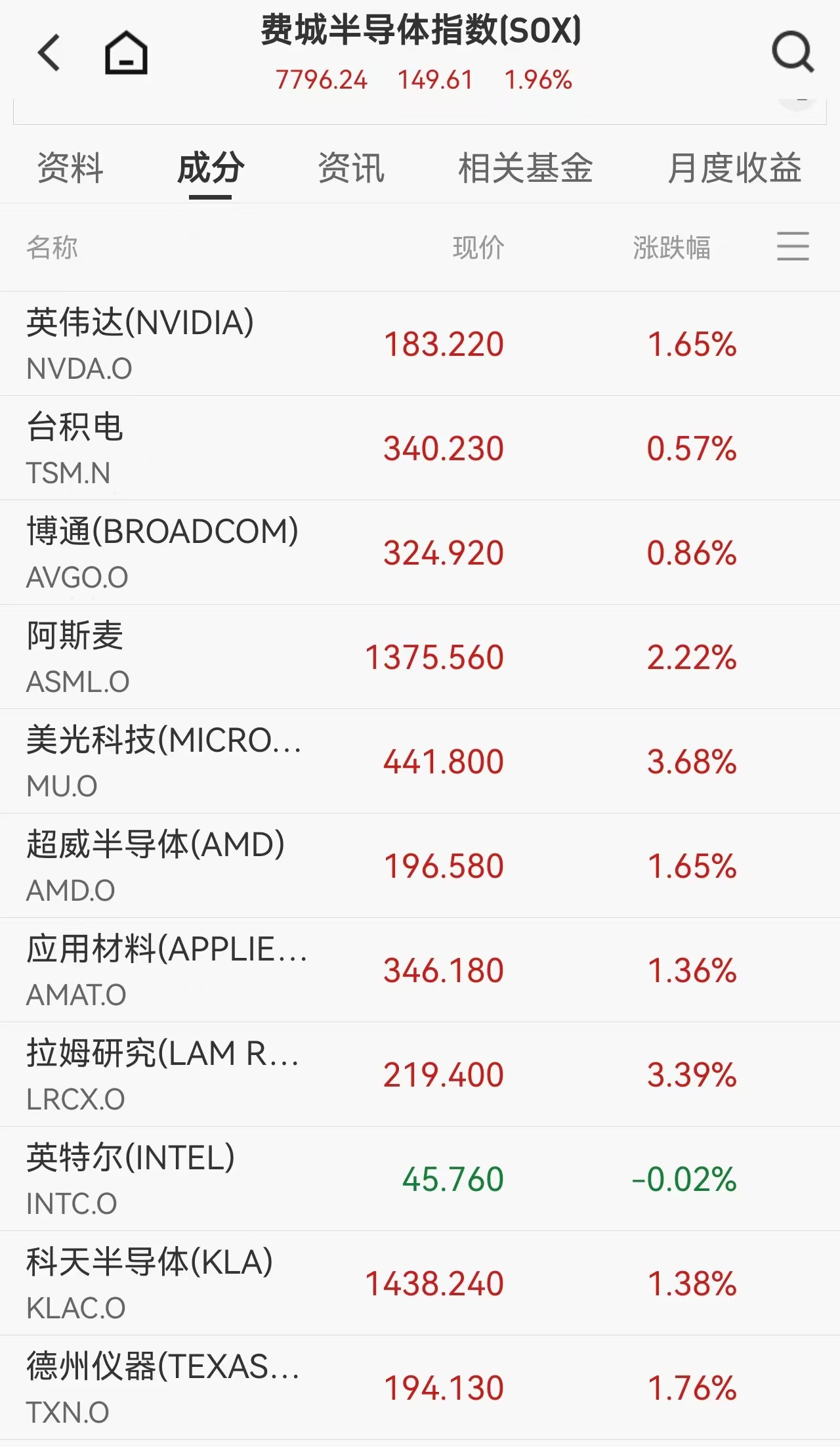Open 博通 AVGO.O stock details
This screenshot has width=840, height=1447.
point(162,552)
